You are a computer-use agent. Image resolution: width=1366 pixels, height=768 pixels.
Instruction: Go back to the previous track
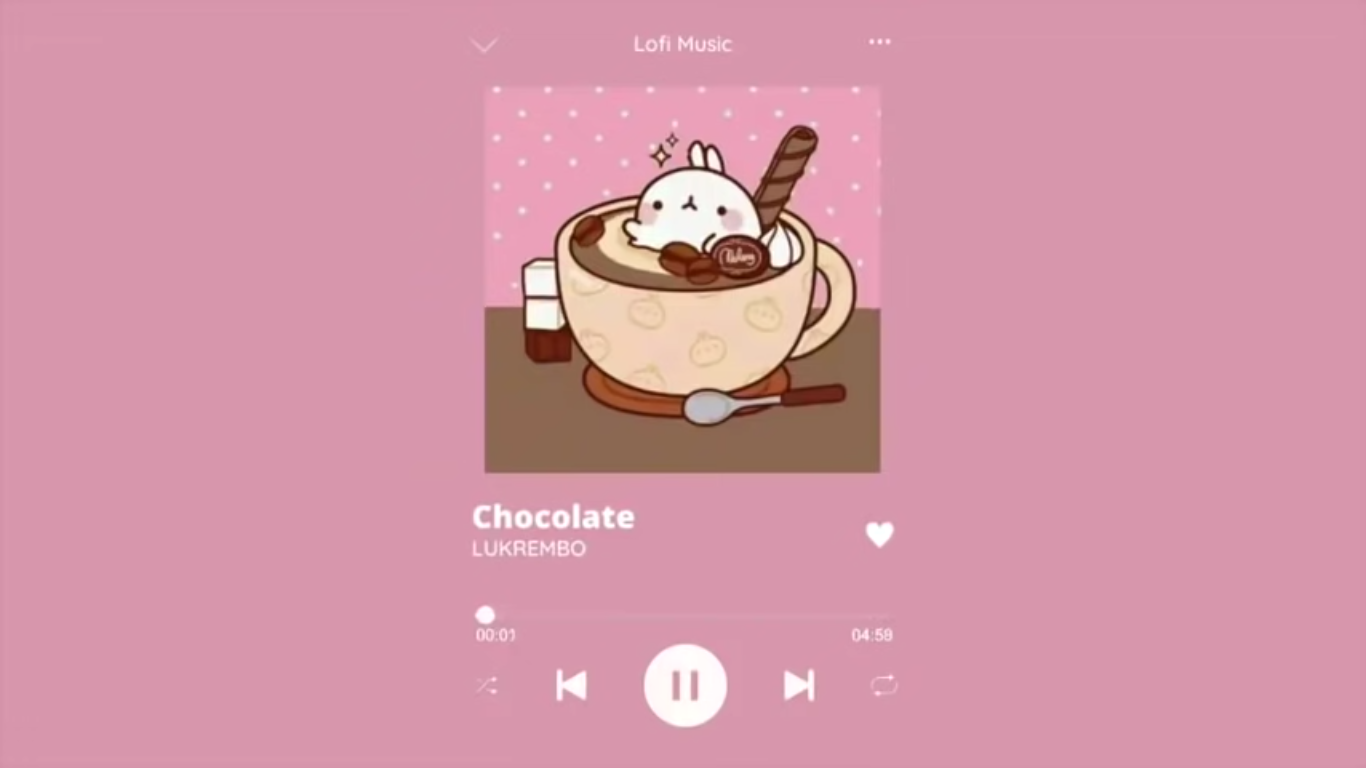[571, 685]
